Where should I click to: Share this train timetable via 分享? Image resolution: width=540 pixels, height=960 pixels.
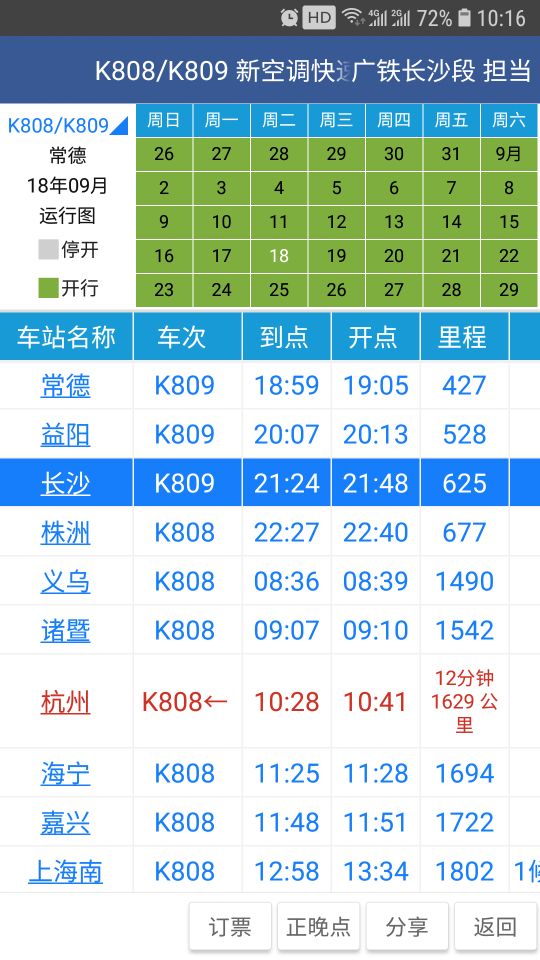pyautogui.click(x=407, y=926)
